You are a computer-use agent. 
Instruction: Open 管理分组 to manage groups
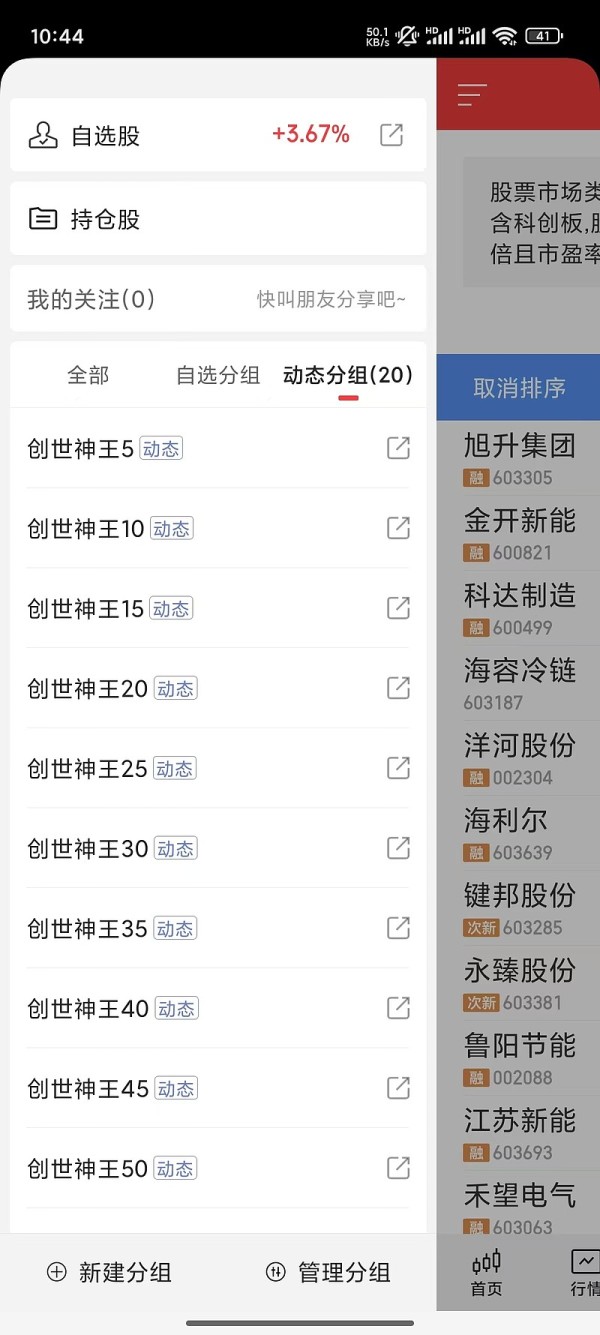328,1272
